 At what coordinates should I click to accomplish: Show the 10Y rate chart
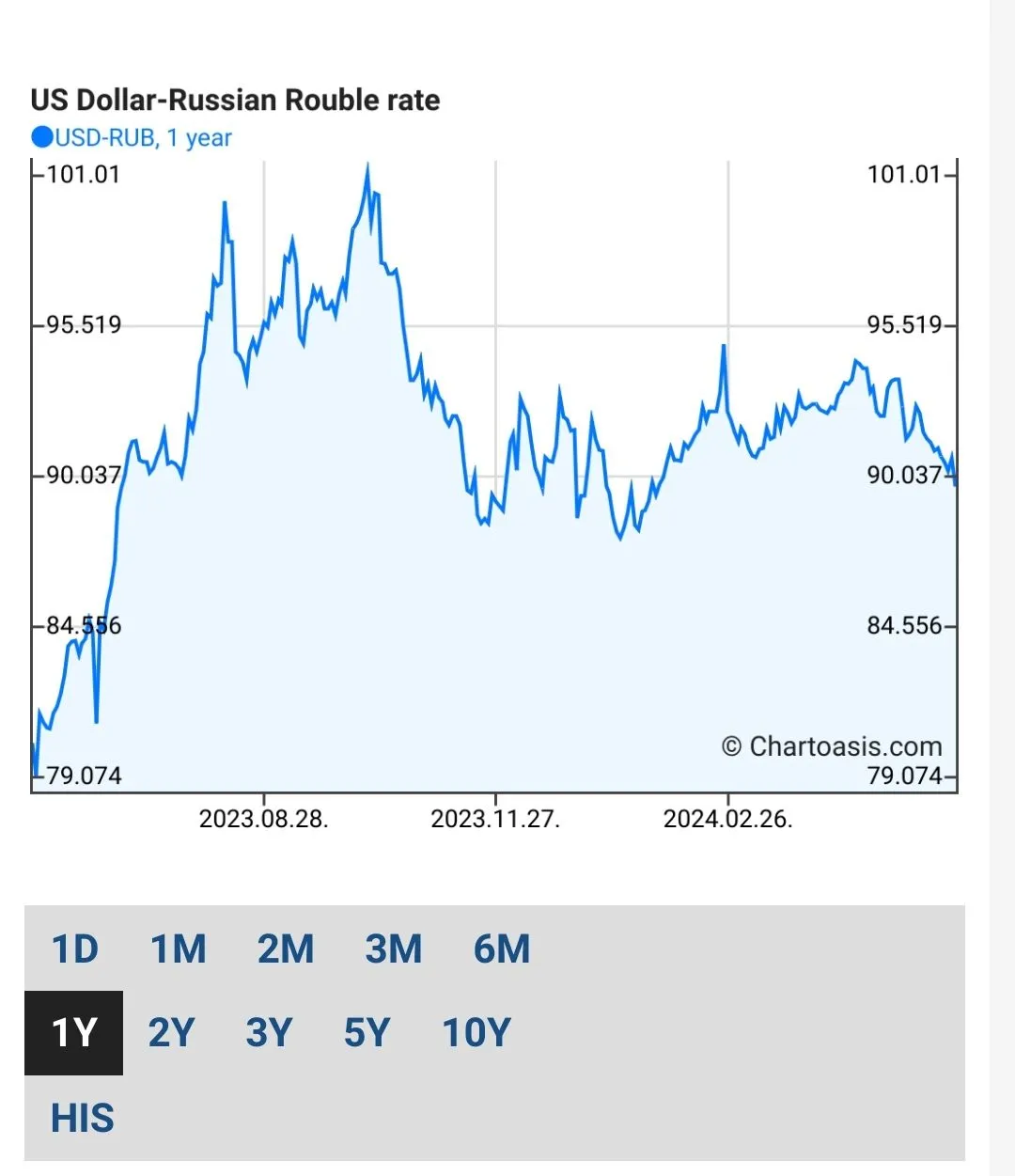(476, 1032)
